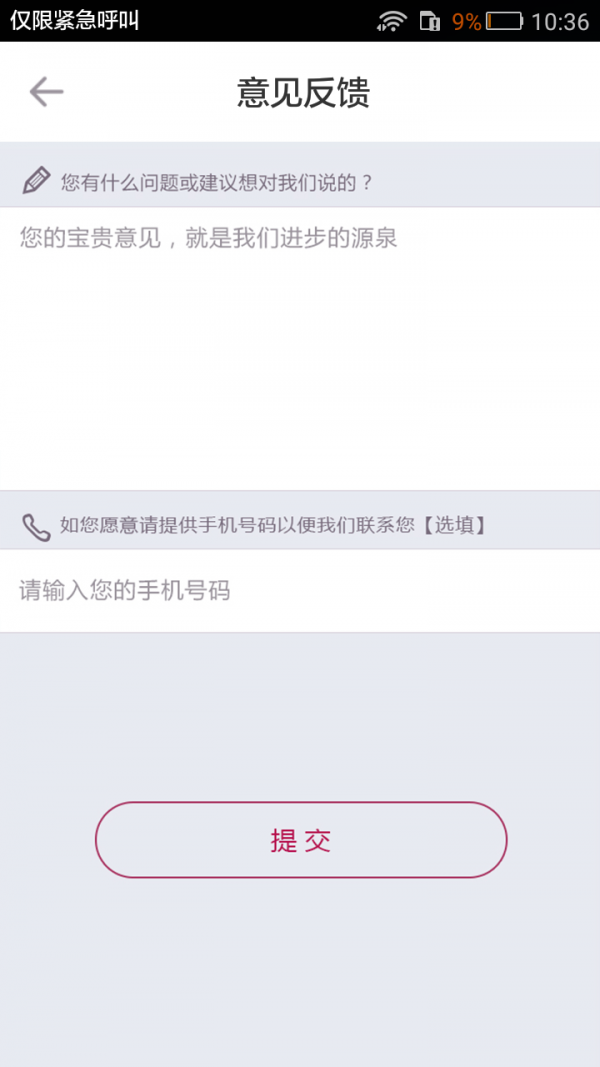Submit feedback with the 提交 button
The width and height of the screenshot is (600, 1067).
(x=301, y=840)
